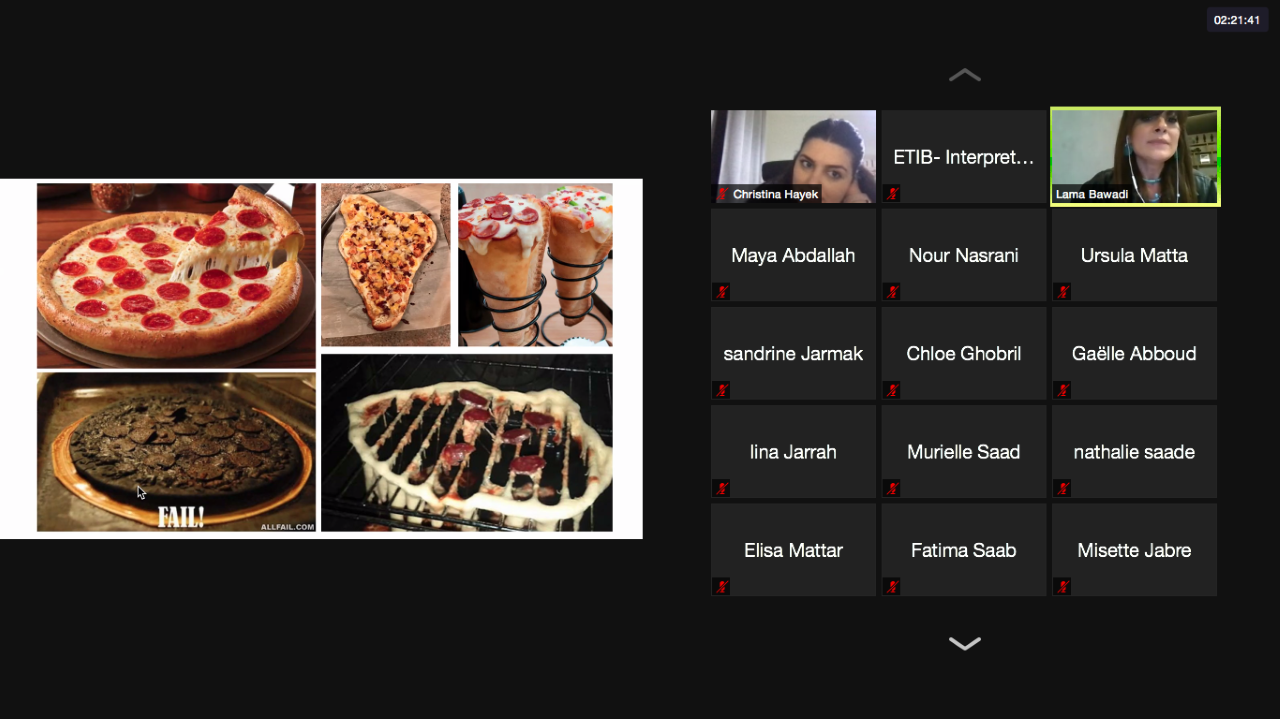Select Elisa Mattar's participant tile
The height and width of the screenshot is (719, 1280).
click(x=793, y=549)
